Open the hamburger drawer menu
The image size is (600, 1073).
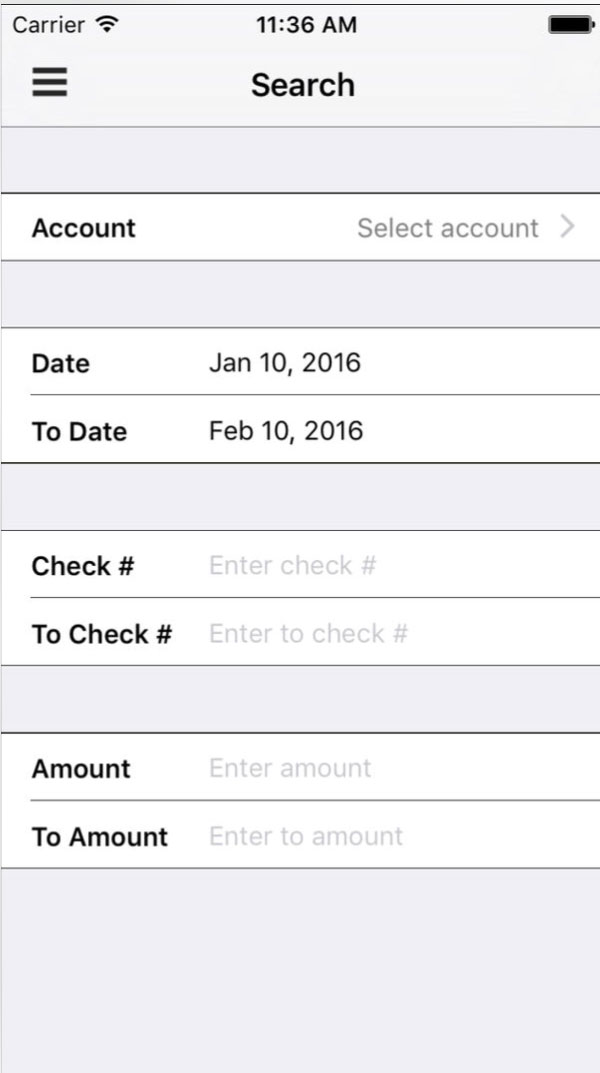pos(49,83)
